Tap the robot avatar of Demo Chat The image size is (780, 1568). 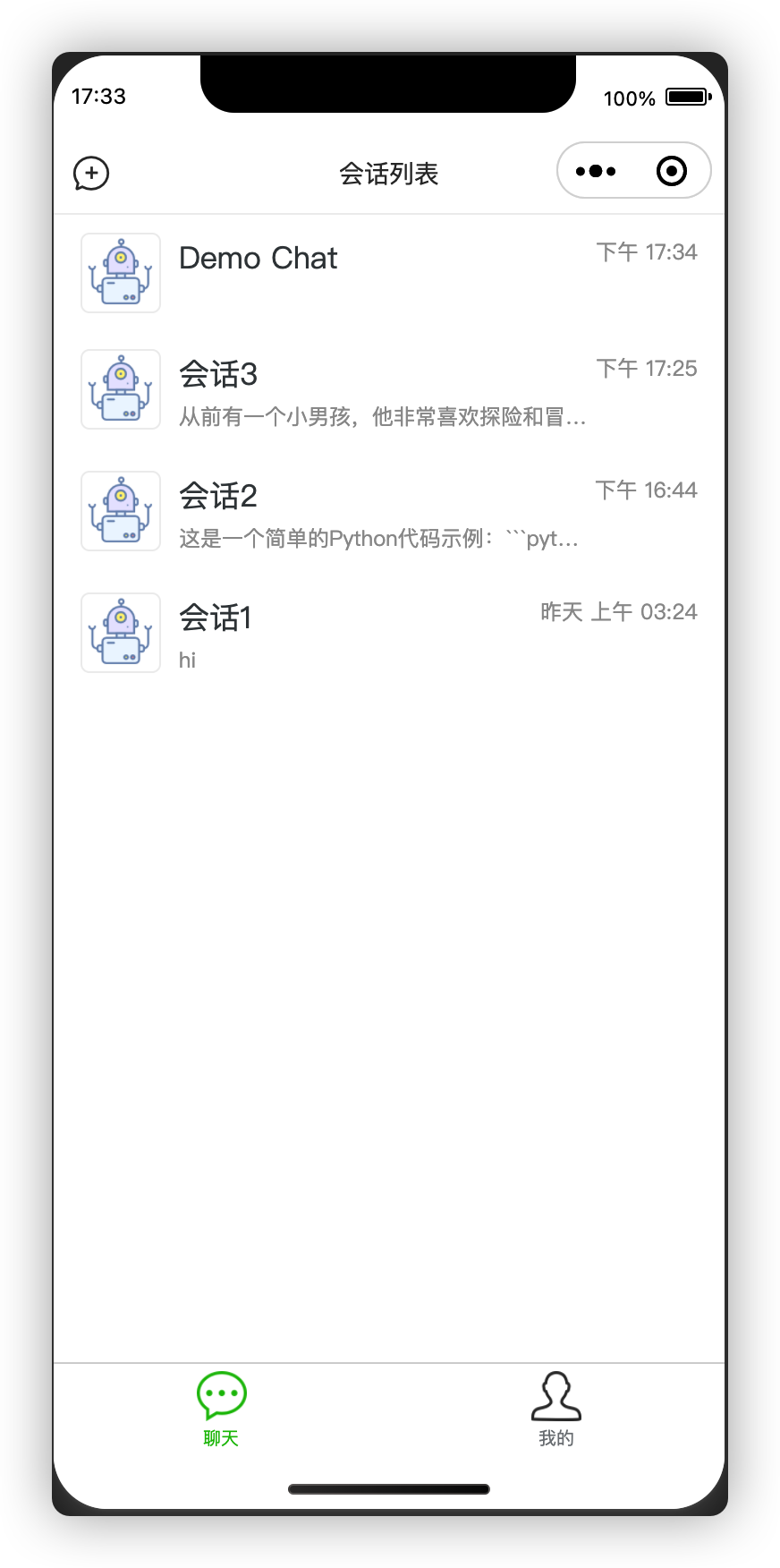coord(121,272)
